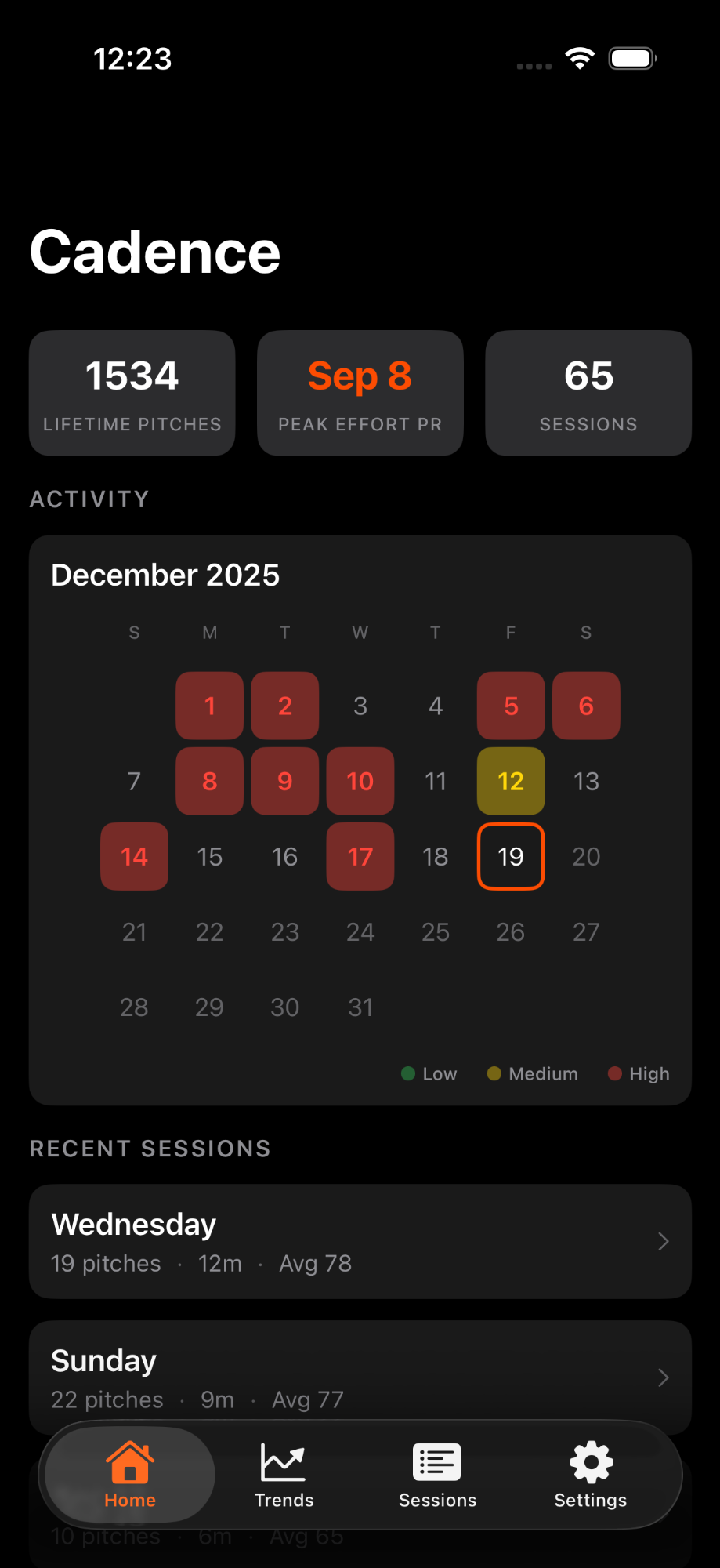
Task: Select the Home tab
Action: [x=130, y=1475]
